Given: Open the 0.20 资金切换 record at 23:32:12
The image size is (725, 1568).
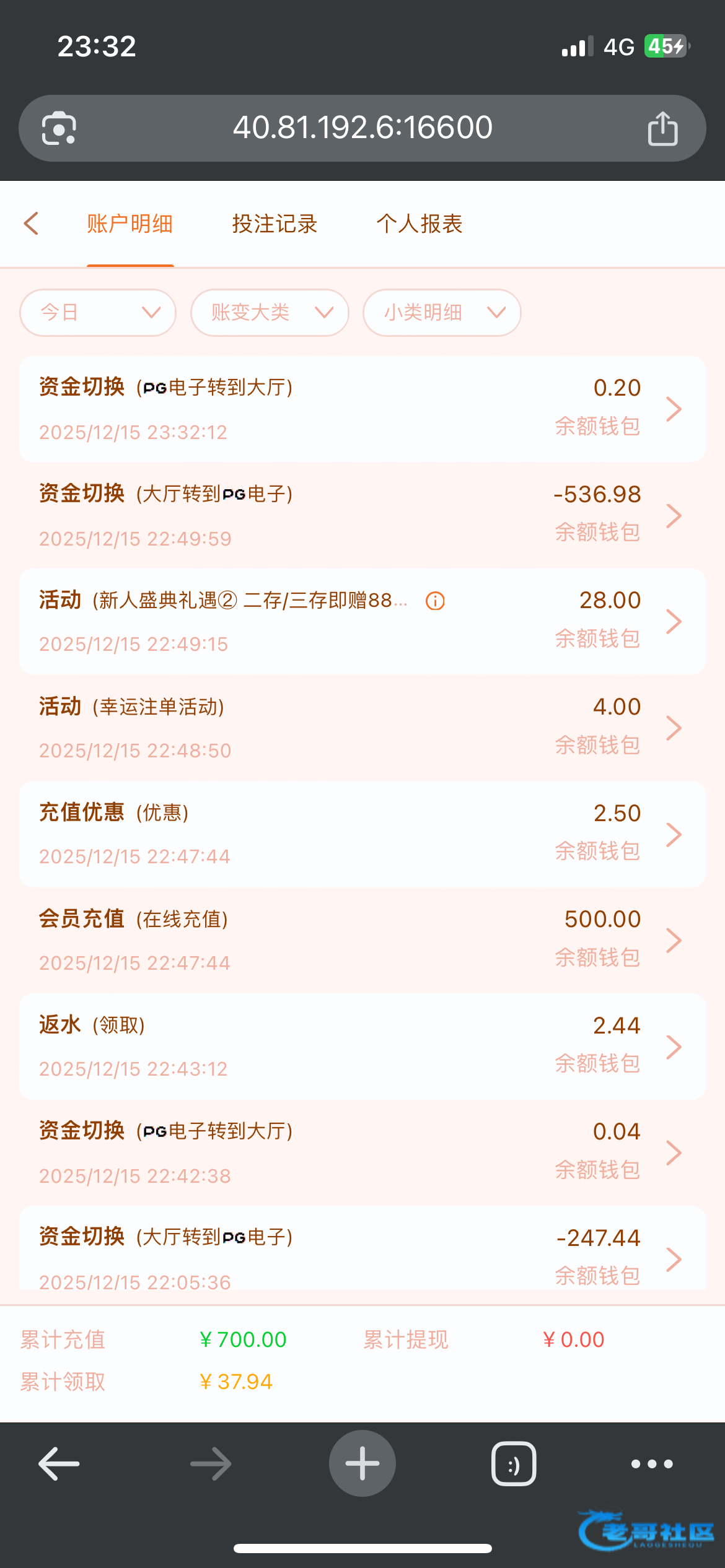Looking at the screenshot, I should click(x=362, y=409).
